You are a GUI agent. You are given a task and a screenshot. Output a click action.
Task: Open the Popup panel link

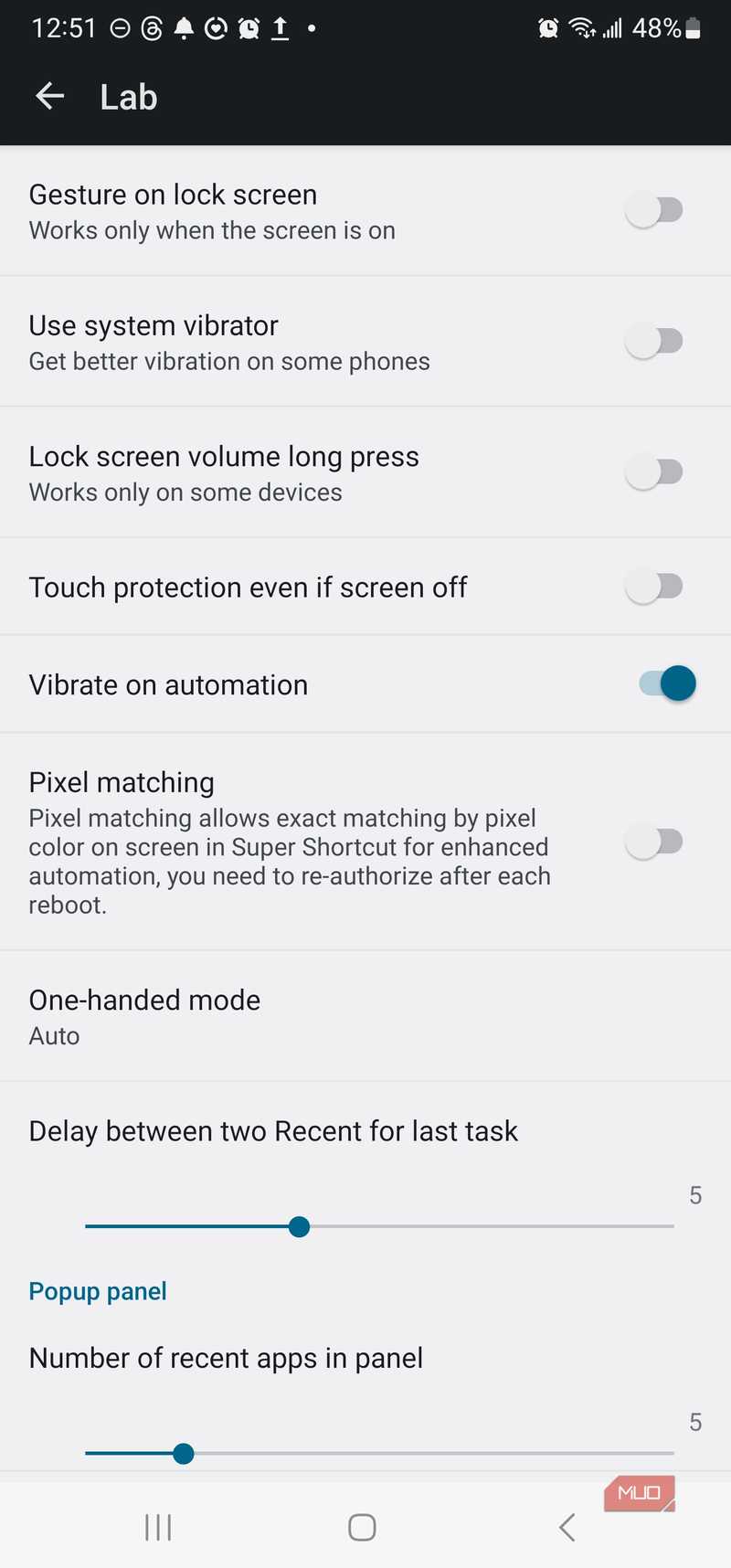pyautogui.click(x=97, y=1290)
